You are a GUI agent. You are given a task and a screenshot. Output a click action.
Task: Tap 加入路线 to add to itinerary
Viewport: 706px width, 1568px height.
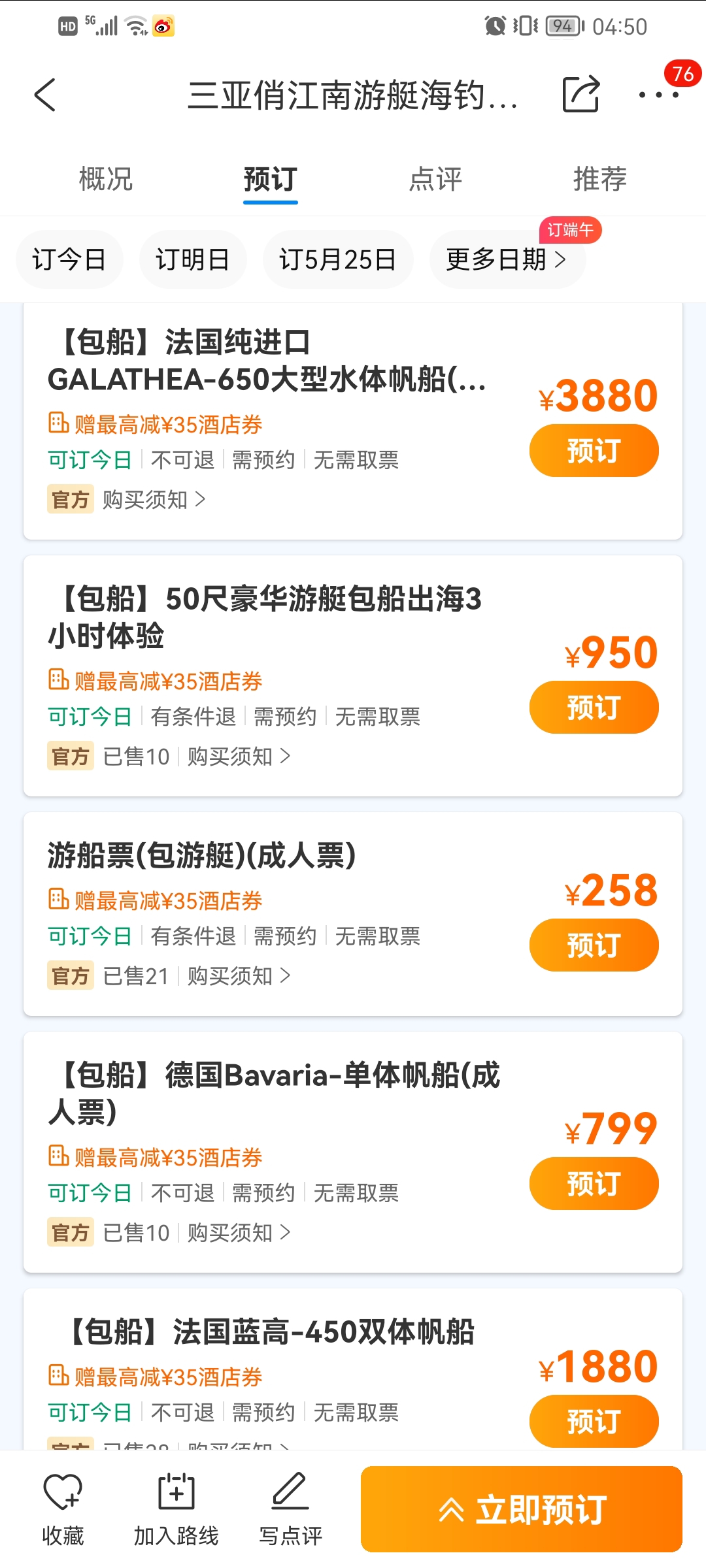coord(176,1510)
